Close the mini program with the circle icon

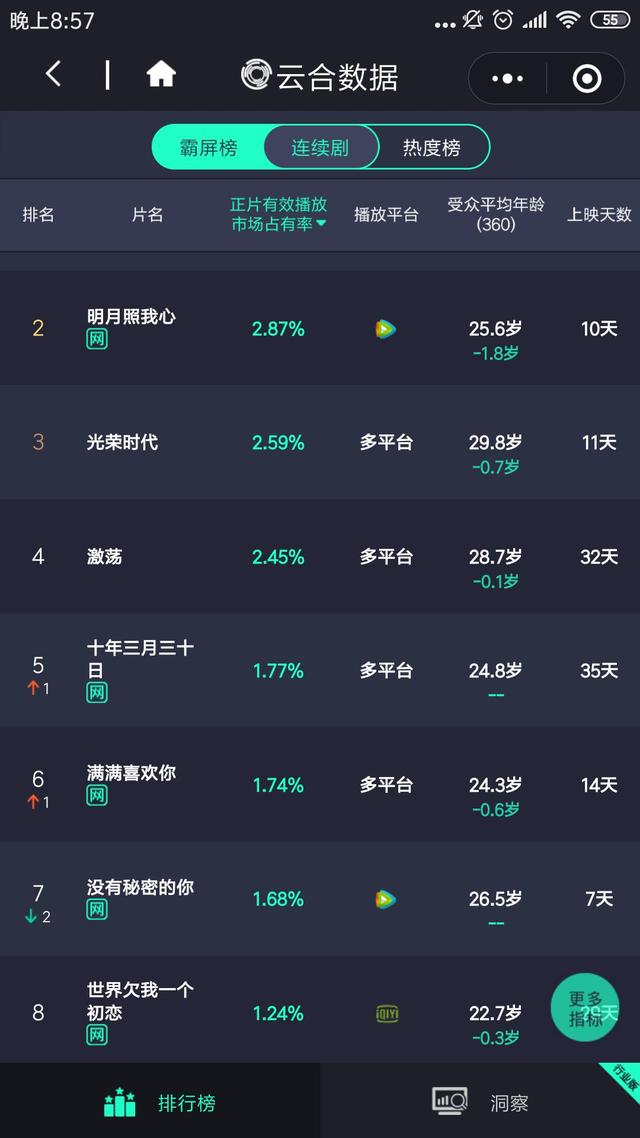[586, 78]
